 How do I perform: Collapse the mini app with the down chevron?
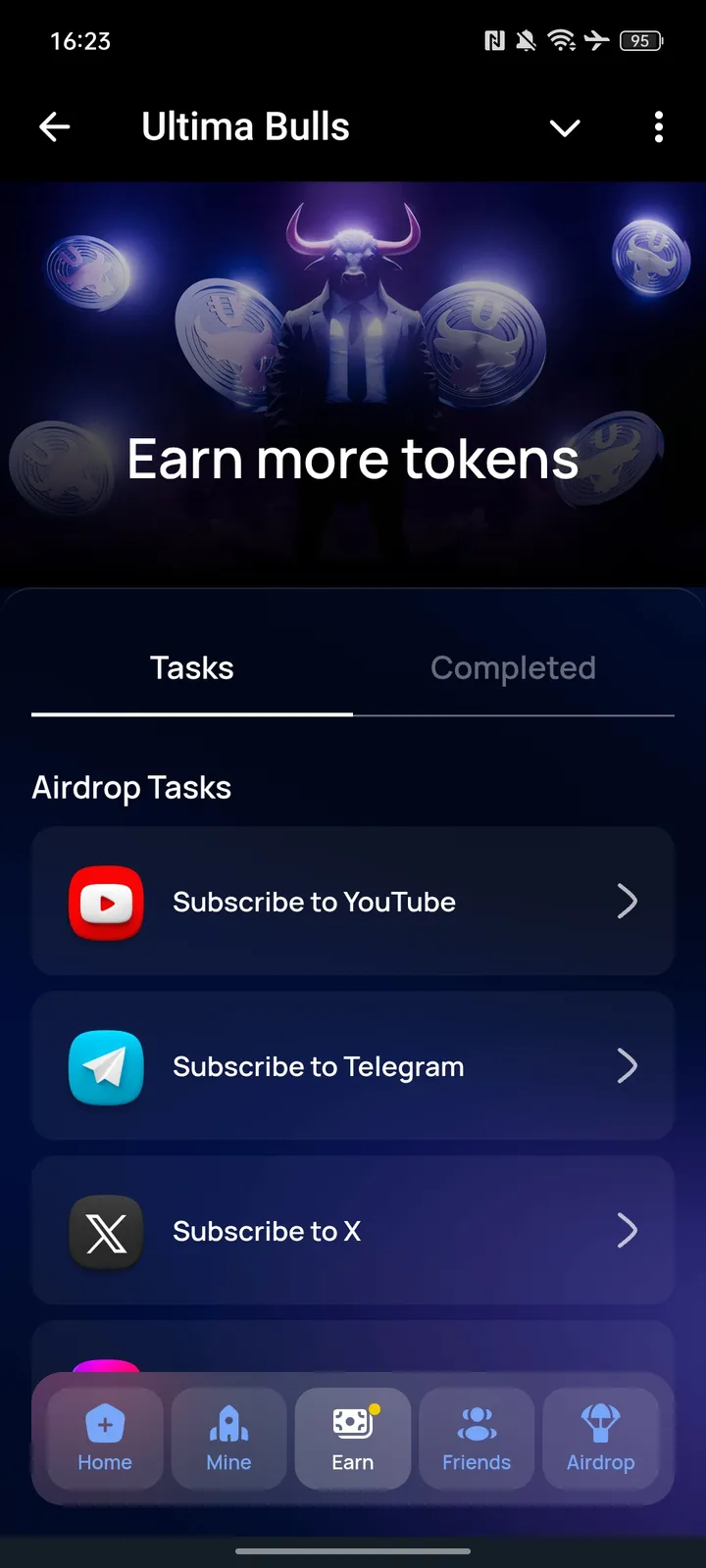[565, 127]
